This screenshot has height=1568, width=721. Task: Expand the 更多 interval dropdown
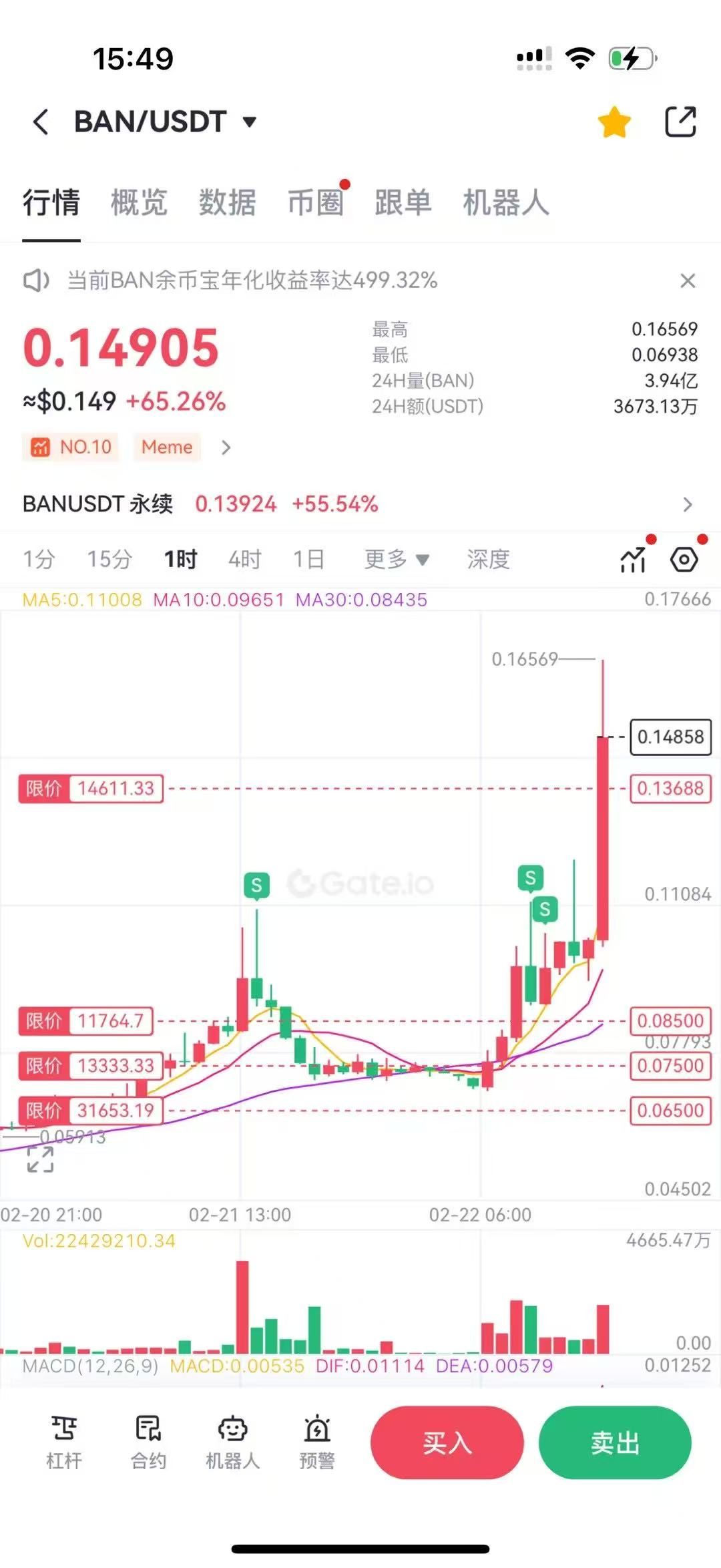[x=397, y=559]
